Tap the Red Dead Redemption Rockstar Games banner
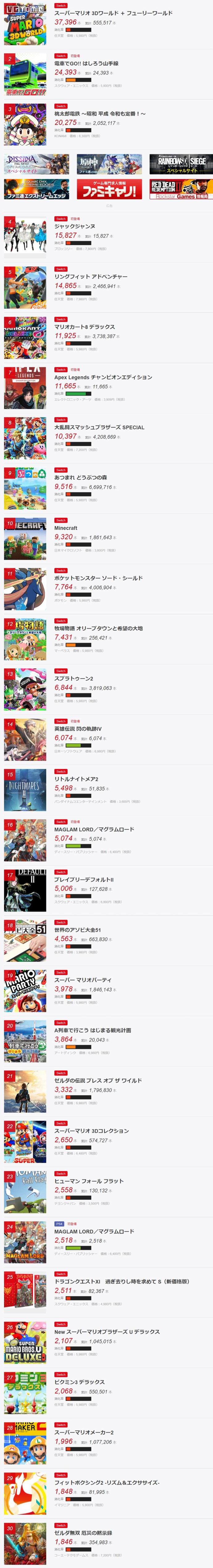Viewport: 213px width, 1568px height. point(181,189)
